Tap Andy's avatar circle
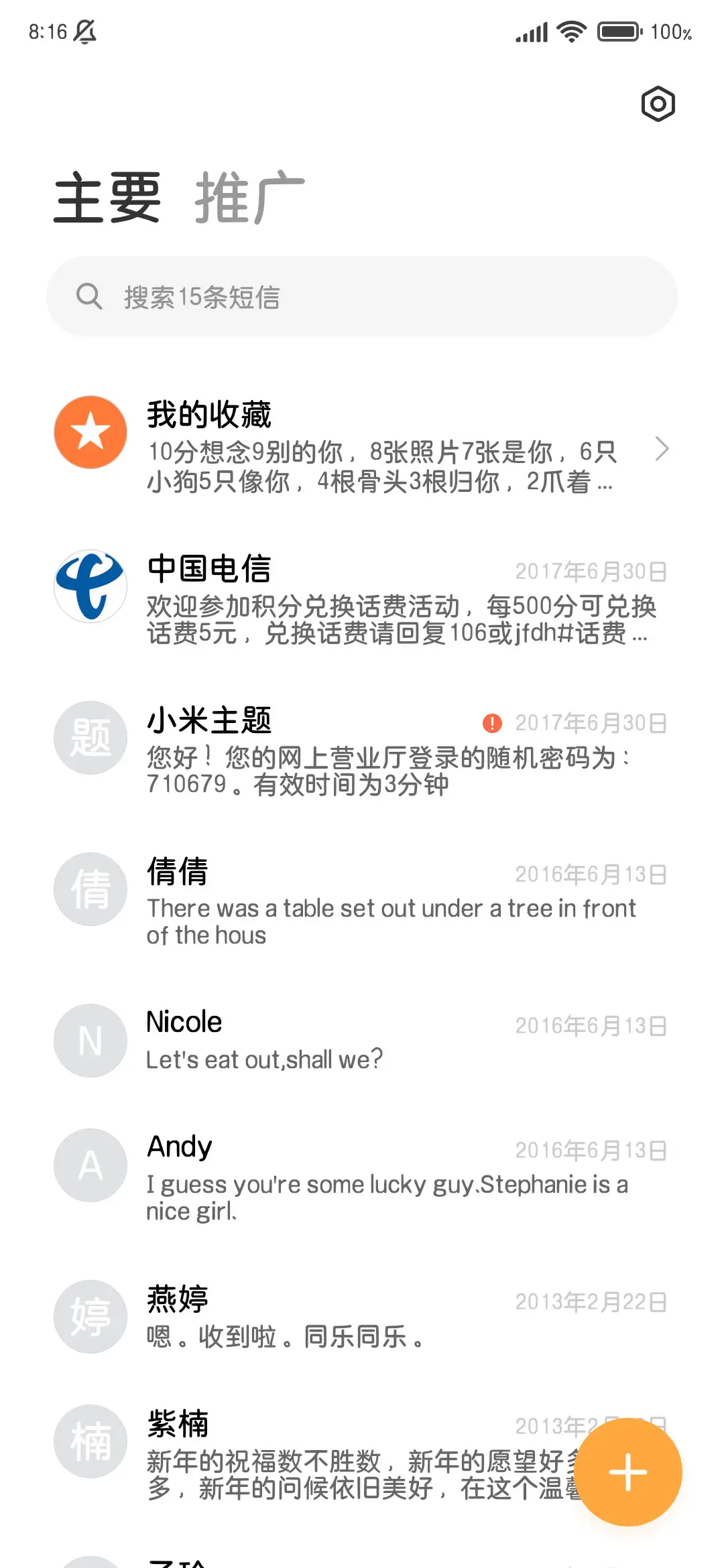Image resolution: width=724 pixels, height=1568 pixels. [90, 1165]
